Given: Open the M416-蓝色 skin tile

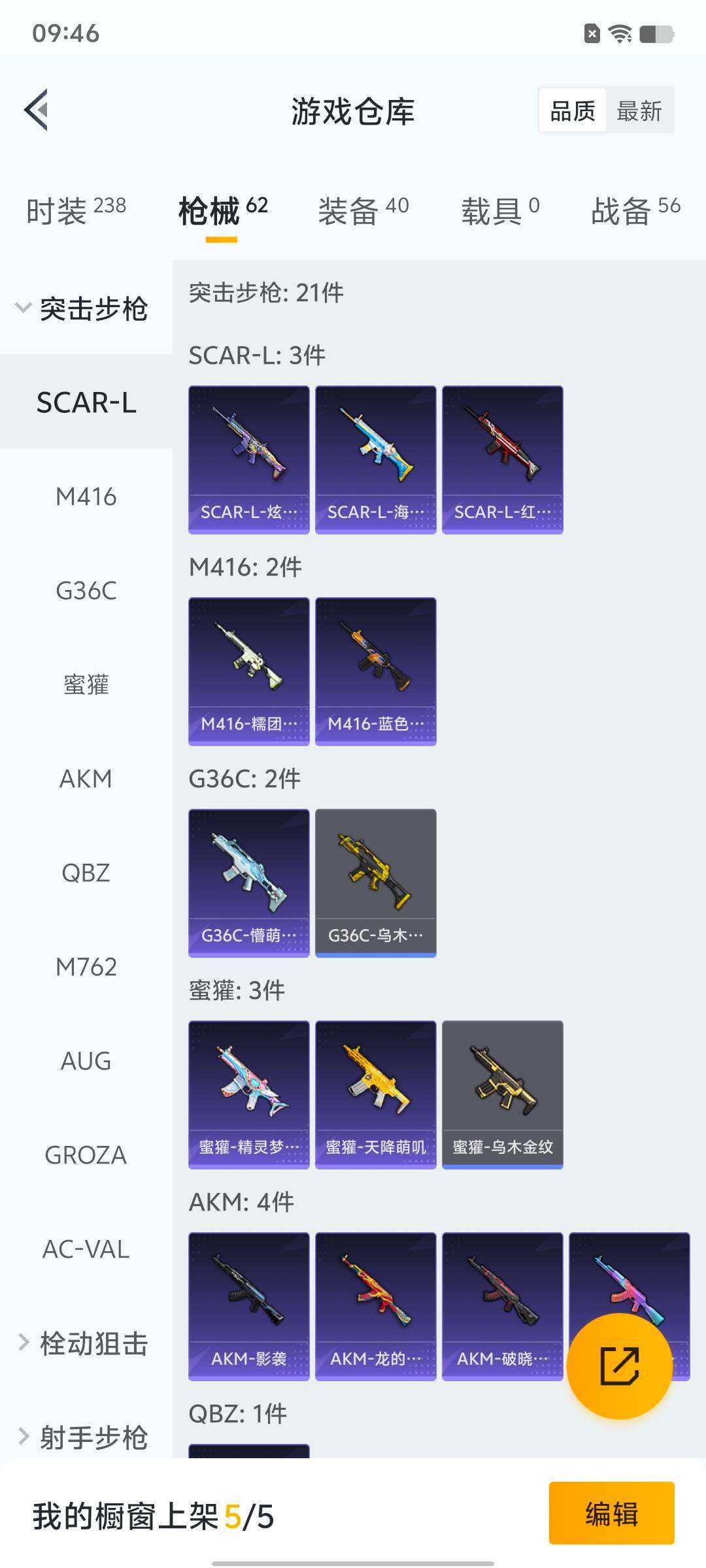Looking at the screenshot, I should coord(375,671).
